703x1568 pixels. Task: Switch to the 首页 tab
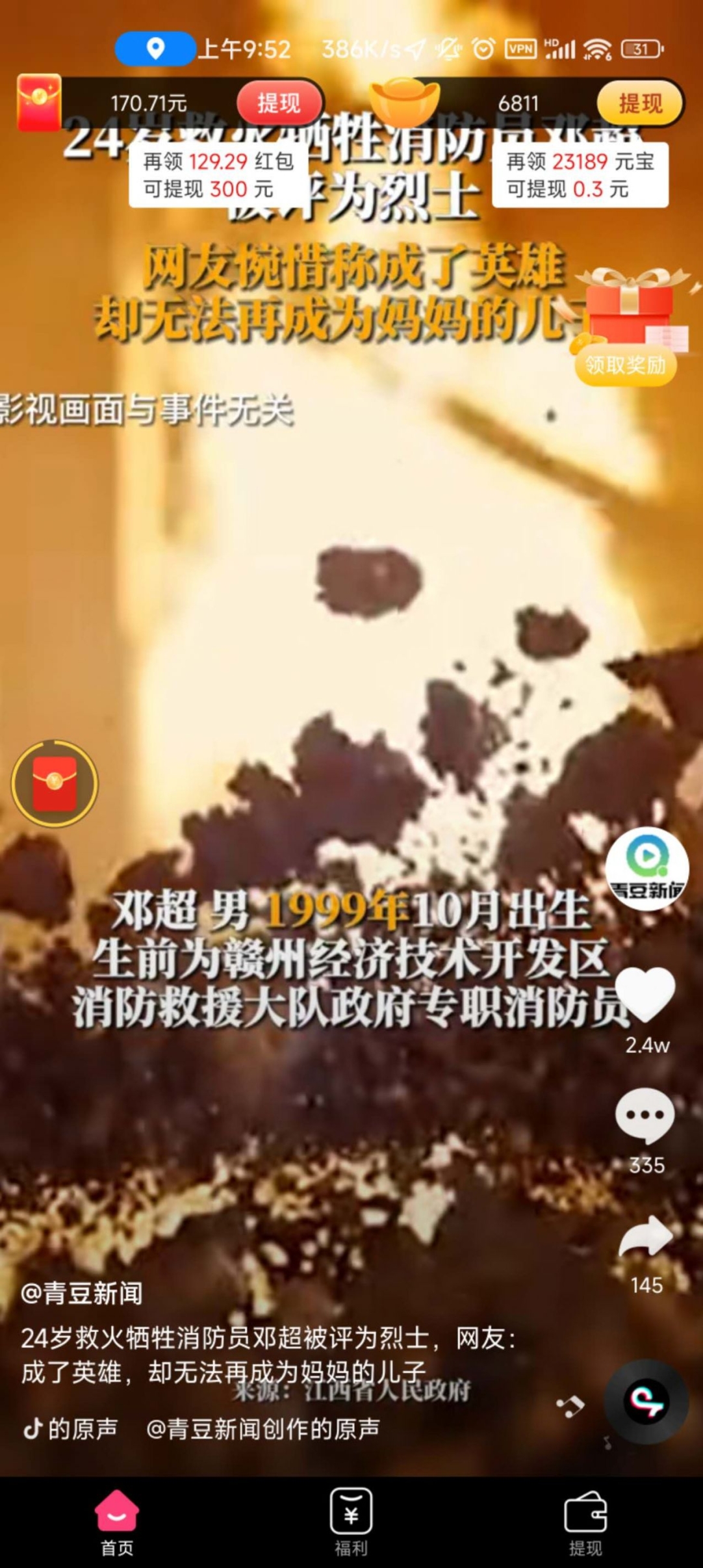click(117, 1521)
